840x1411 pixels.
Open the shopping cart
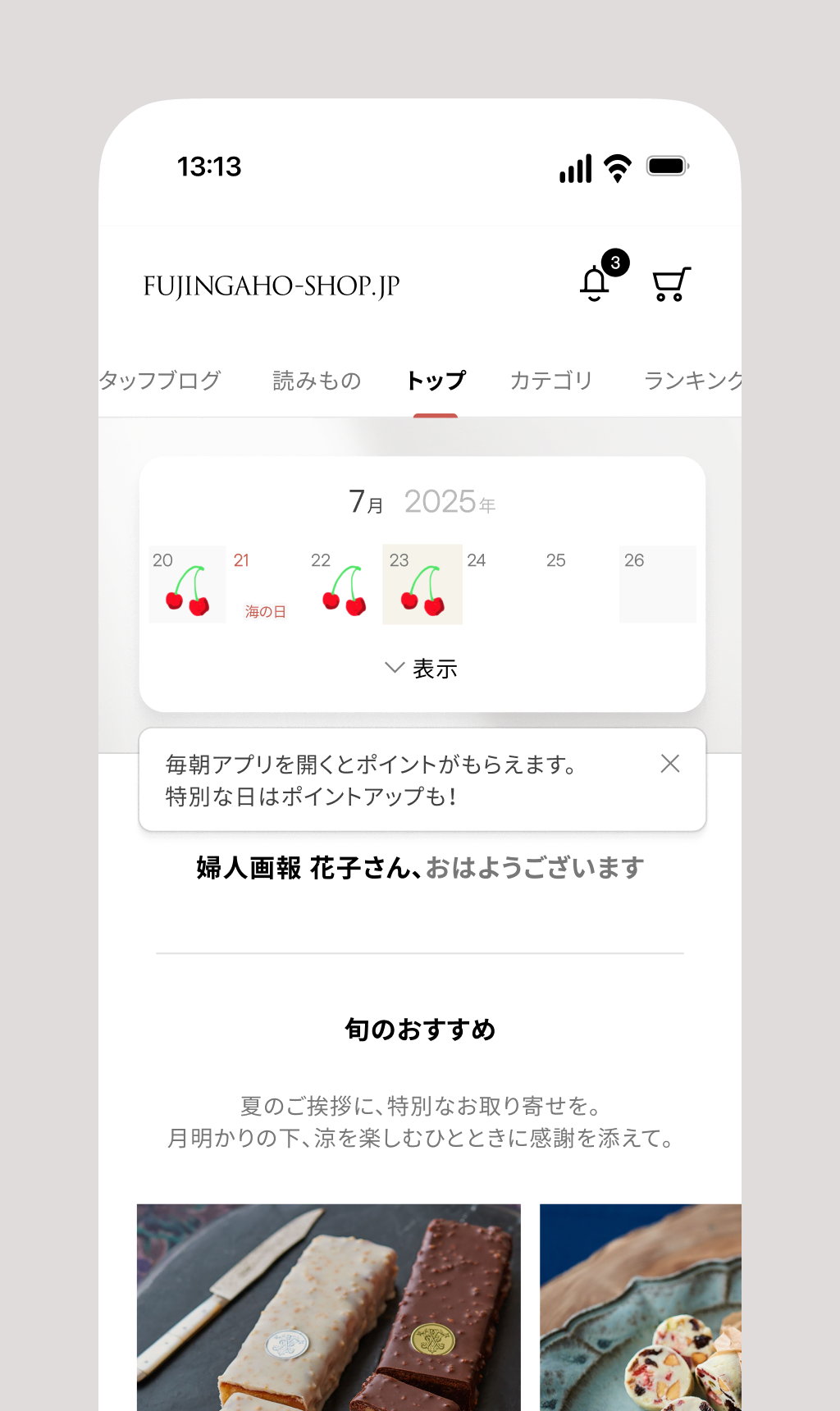click(671, 285)
